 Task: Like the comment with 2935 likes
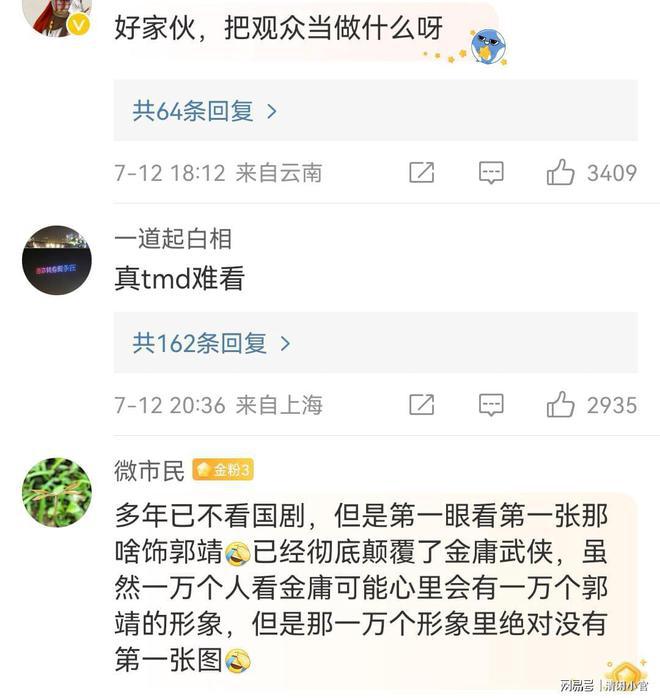tap(561, 405)
